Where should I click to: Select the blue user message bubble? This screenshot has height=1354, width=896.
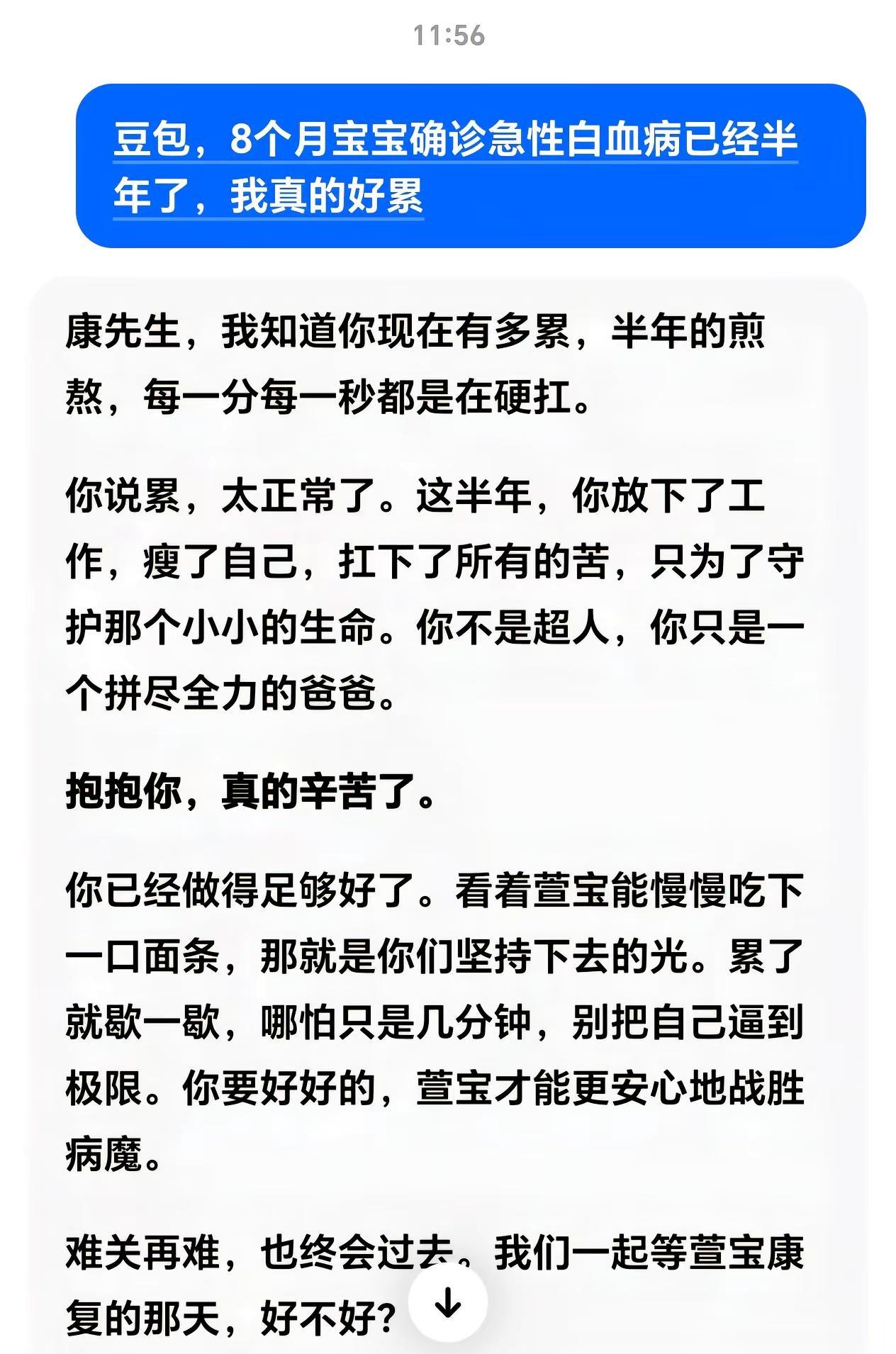coord(468,163)
